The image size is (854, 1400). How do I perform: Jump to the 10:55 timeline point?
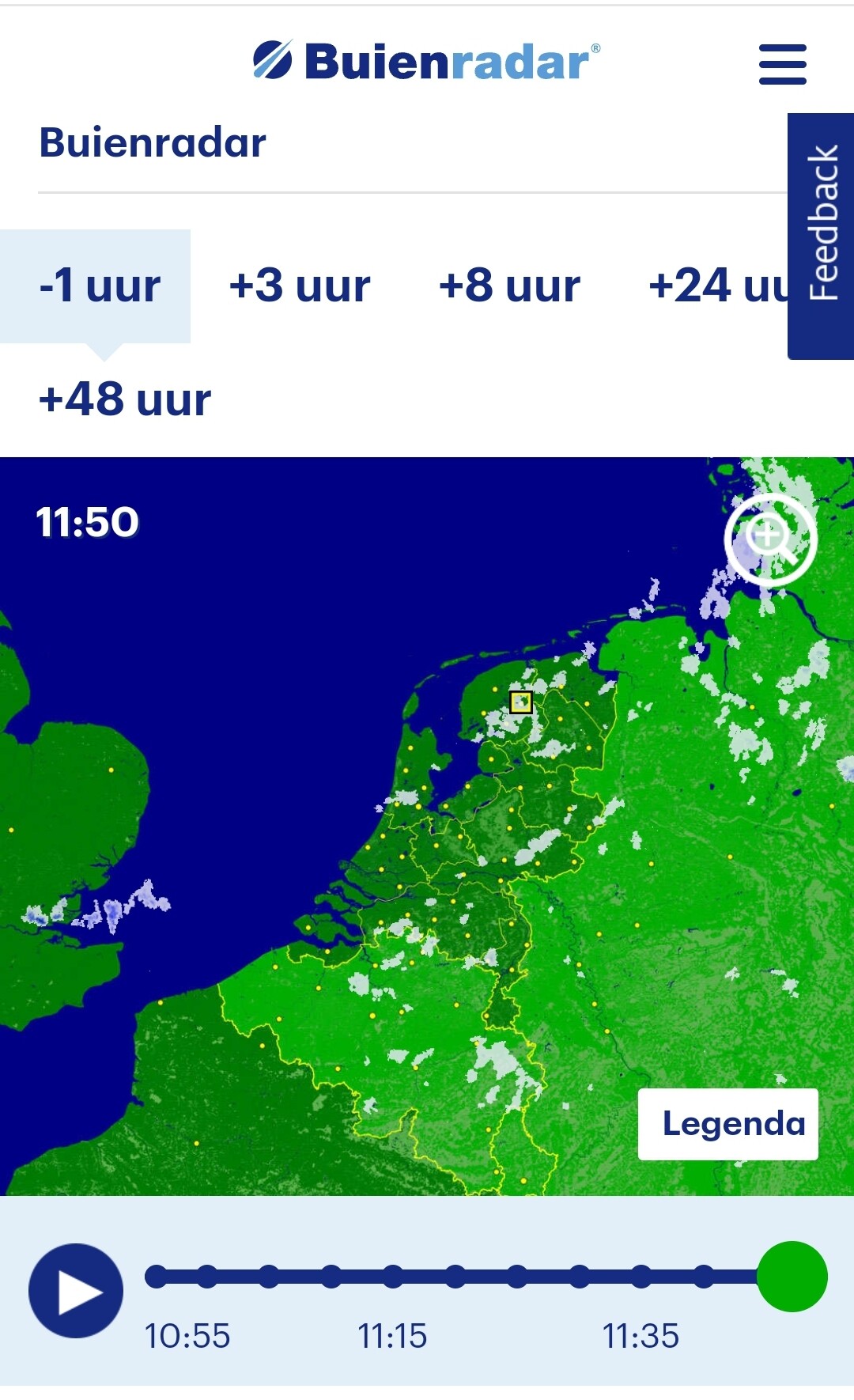(157, 1276)
